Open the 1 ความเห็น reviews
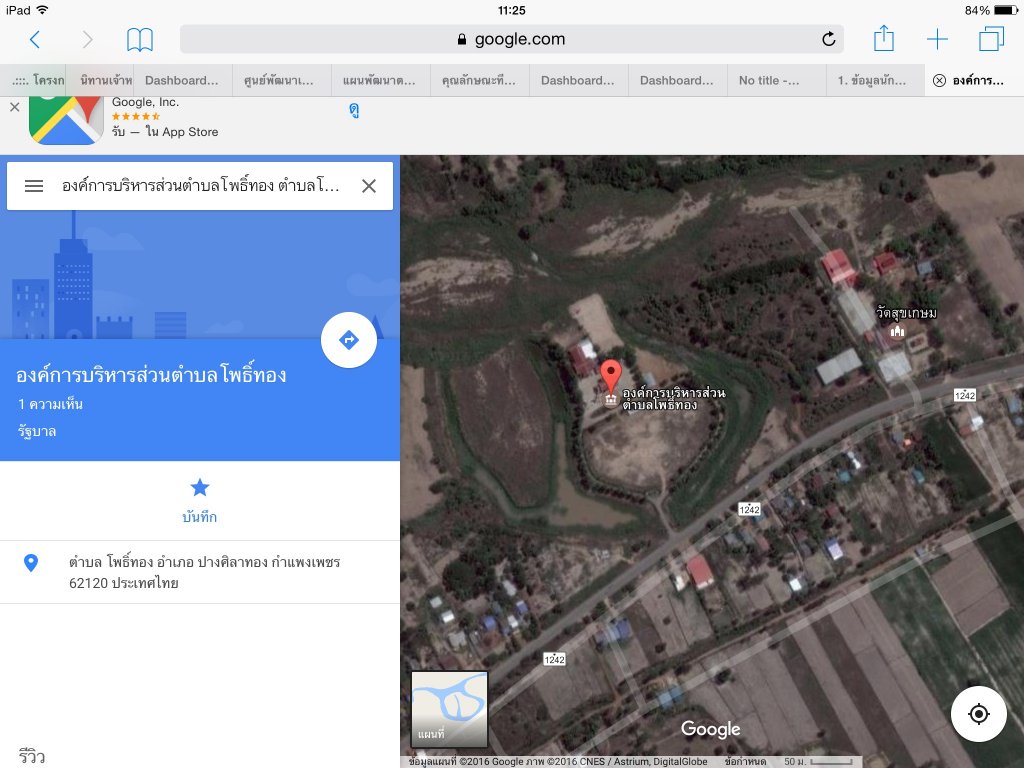Image resolution: width=1024 pixels, height=768 pixels. (50, 404)
